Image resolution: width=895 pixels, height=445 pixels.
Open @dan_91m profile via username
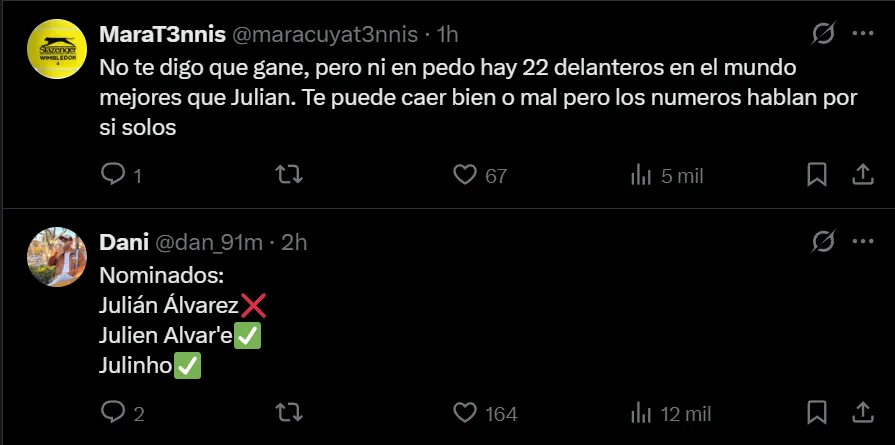pos(209,243)
